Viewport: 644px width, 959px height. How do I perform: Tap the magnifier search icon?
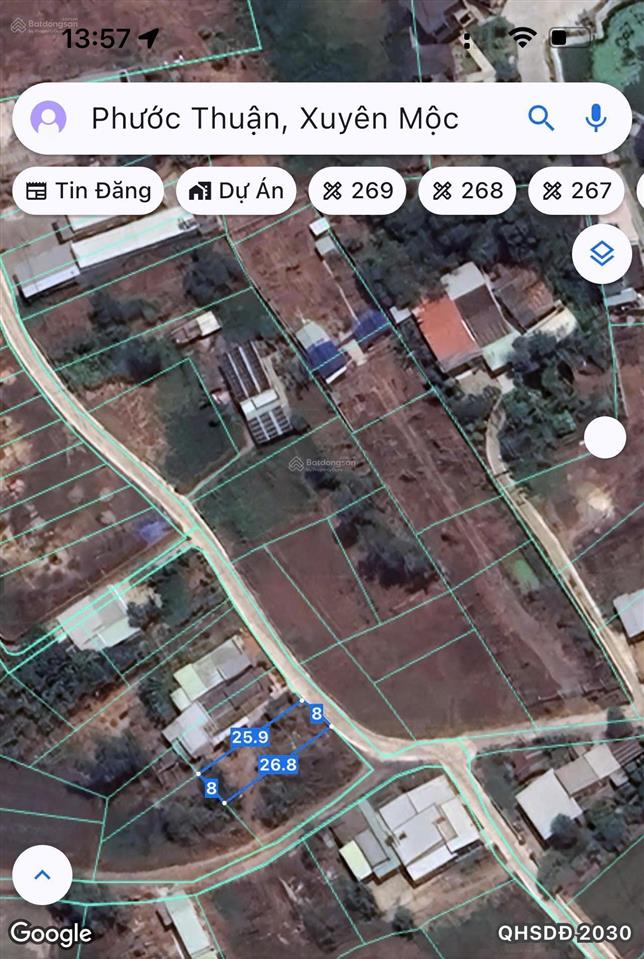click(541, 118)
